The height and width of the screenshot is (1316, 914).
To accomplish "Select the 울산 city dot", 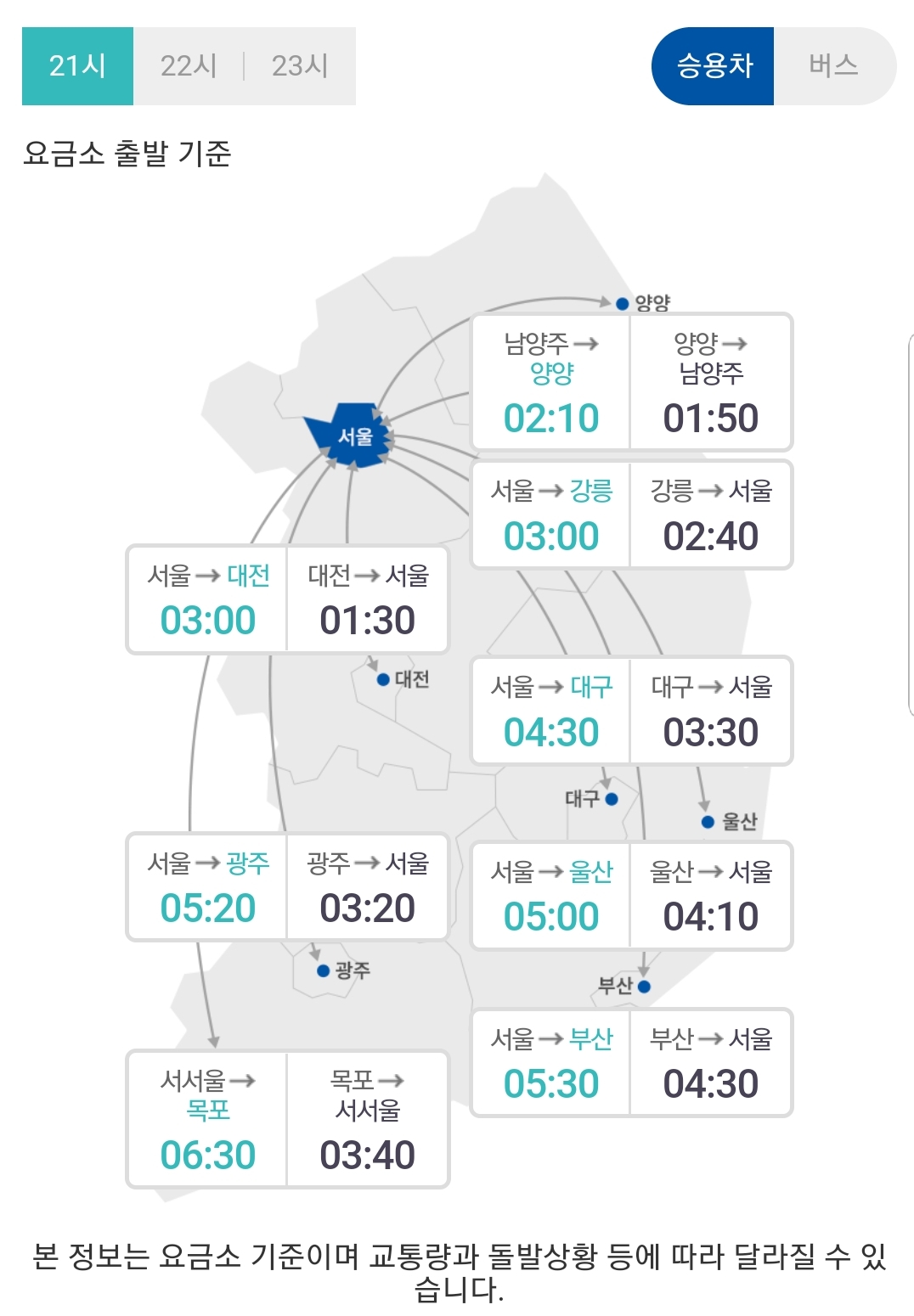I will (x=706, y=821).
